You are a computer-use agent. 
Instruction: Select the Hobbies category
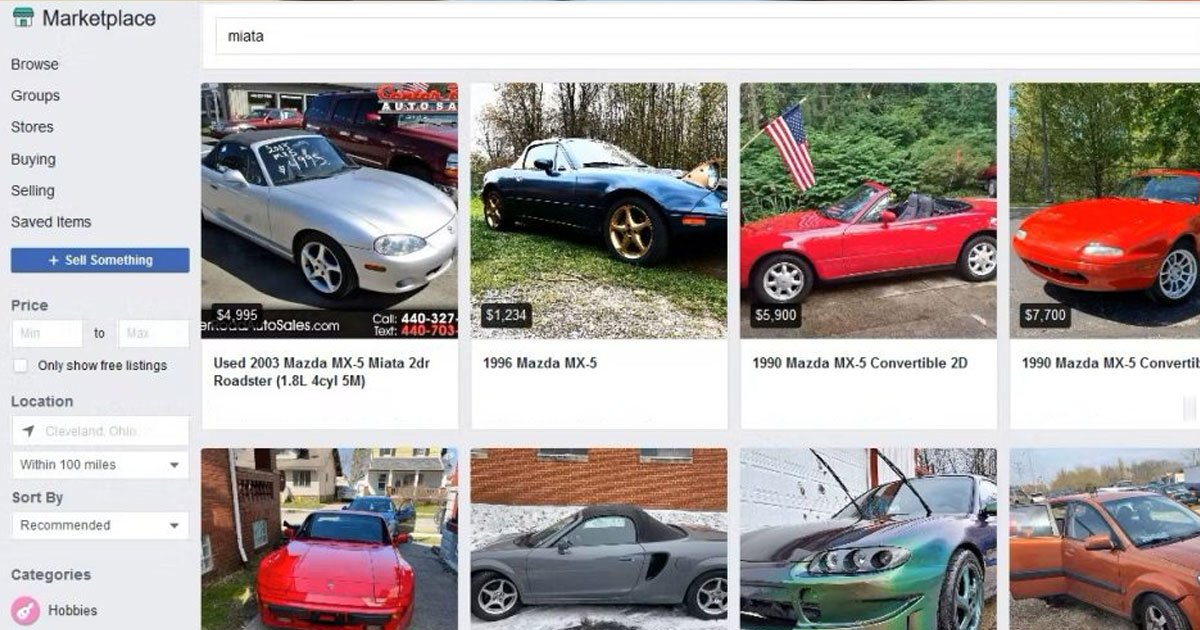coord(72,610)
